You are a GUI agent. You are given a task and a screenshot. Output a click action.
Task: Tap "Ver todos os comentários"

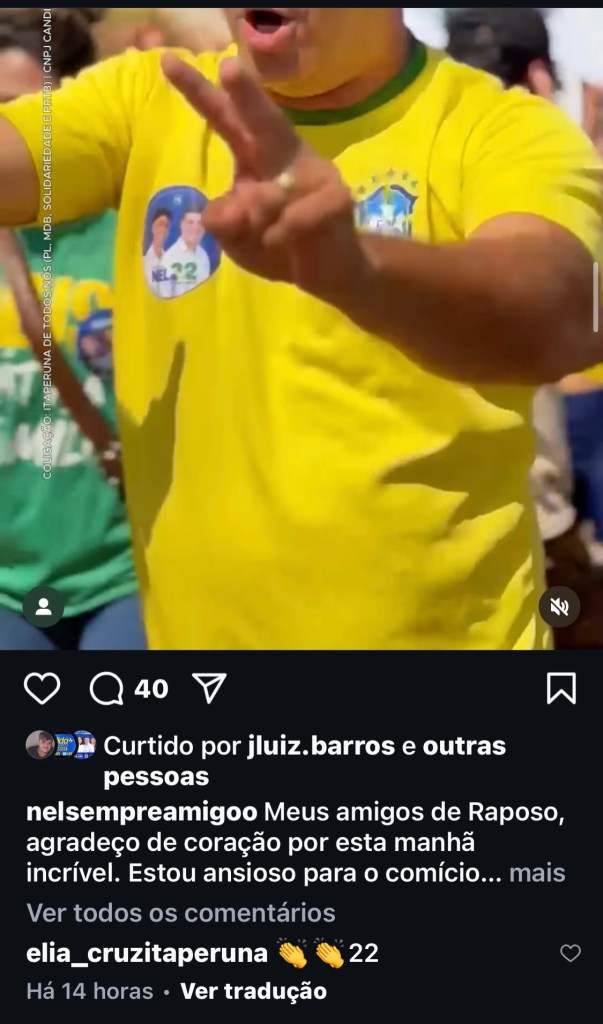[180, 912]
